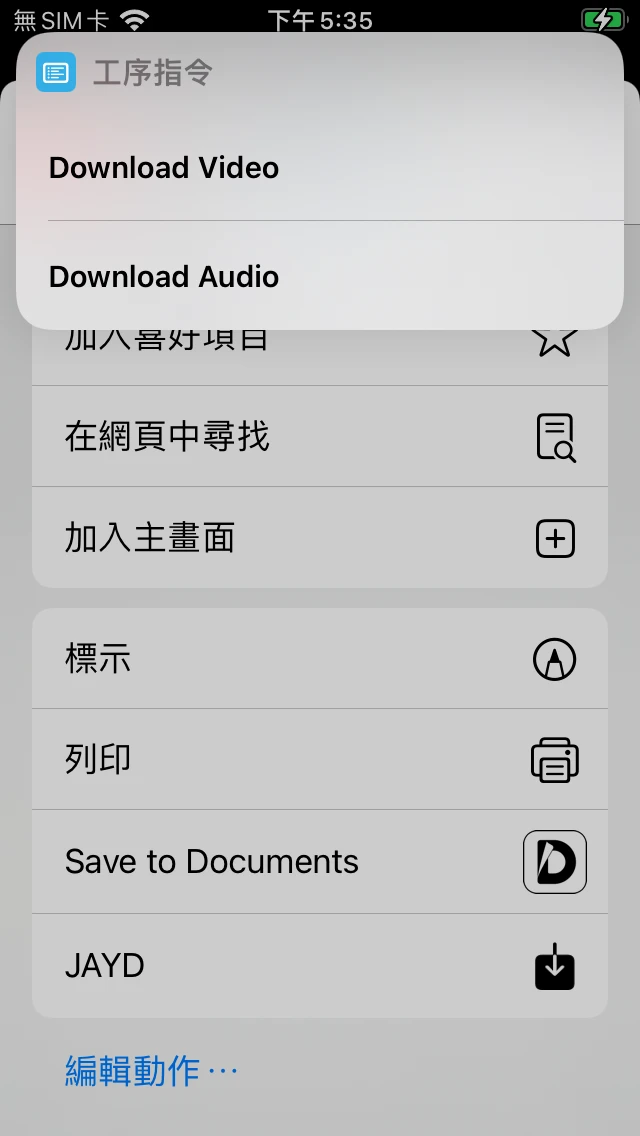This screenshot has width=640, height=1136.
Task: Tap Save to Documents action
Action: click(x=320, y=862)
